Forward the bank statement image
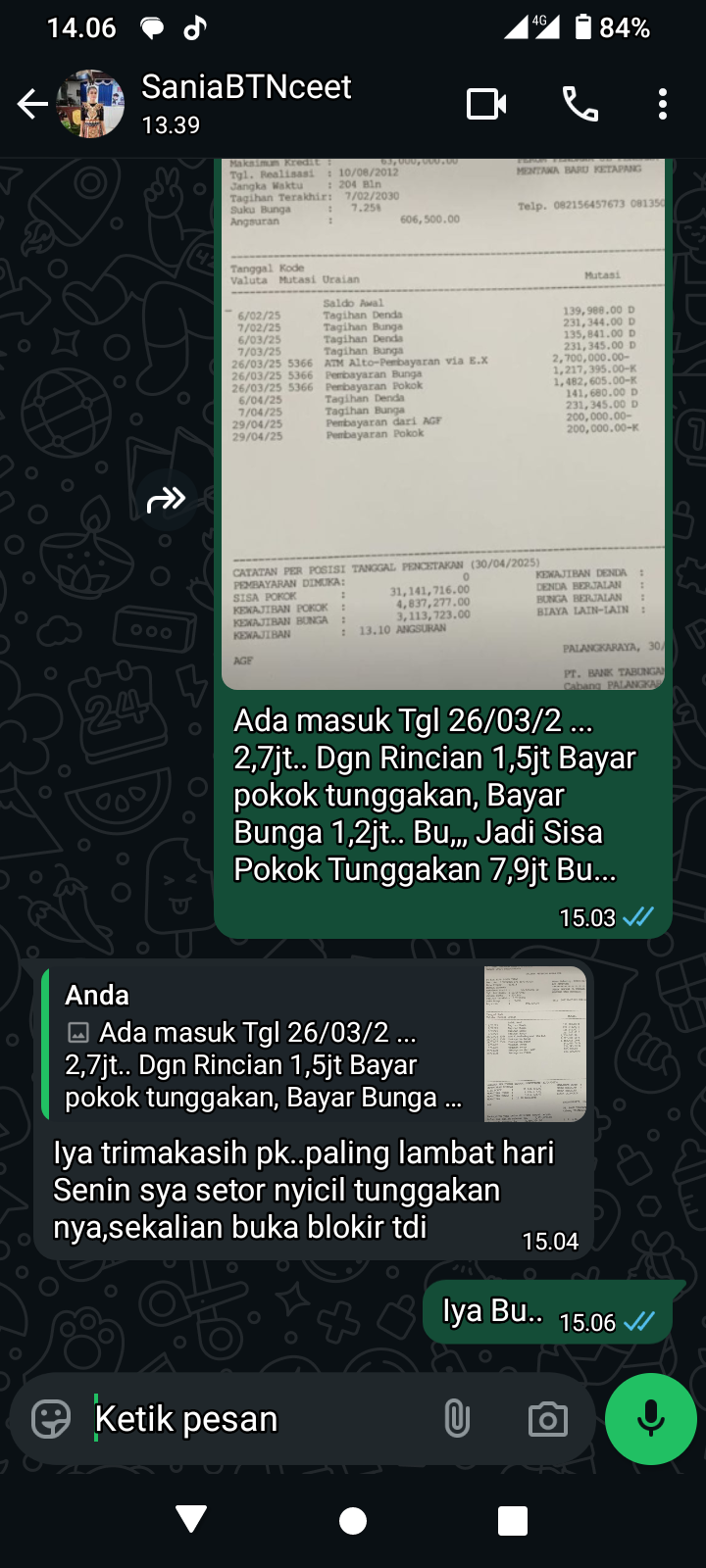Image resolution: width=706 pixels, height=1568 pixels. (167, 498)
